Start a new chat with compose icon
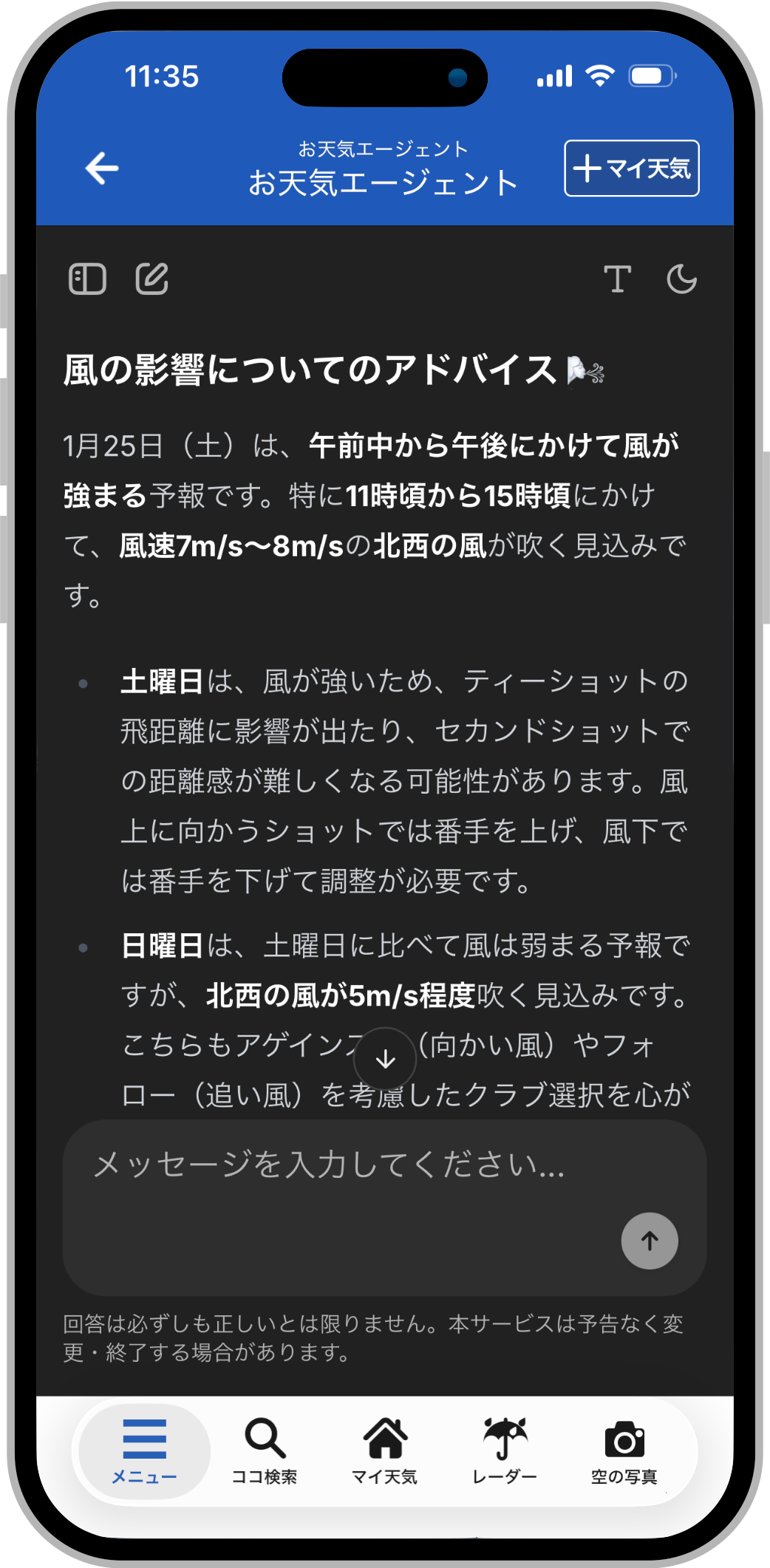 pos(152,279)
